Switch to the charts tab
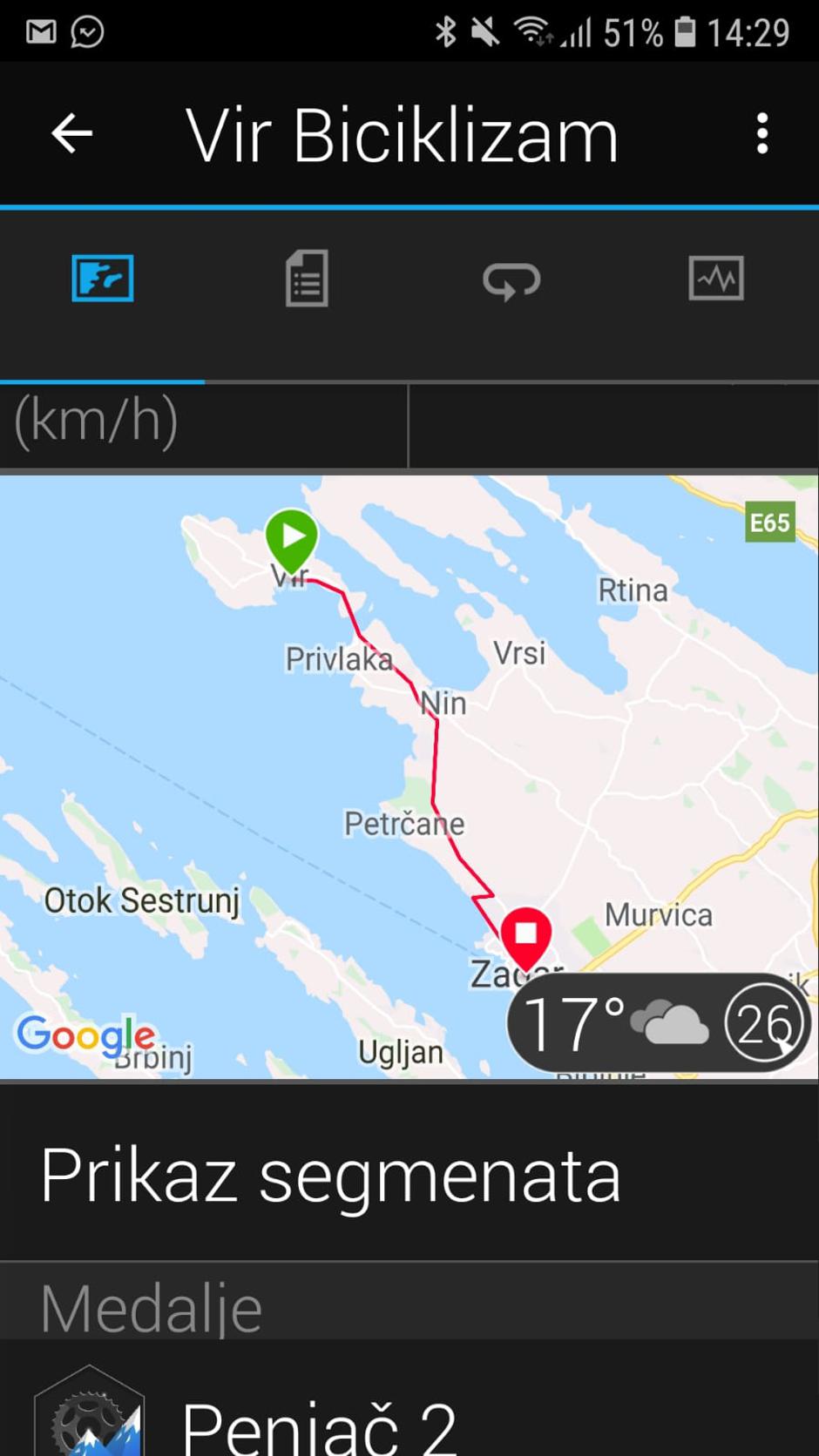This screenshot has height=1456, width=819. point(716,279)
